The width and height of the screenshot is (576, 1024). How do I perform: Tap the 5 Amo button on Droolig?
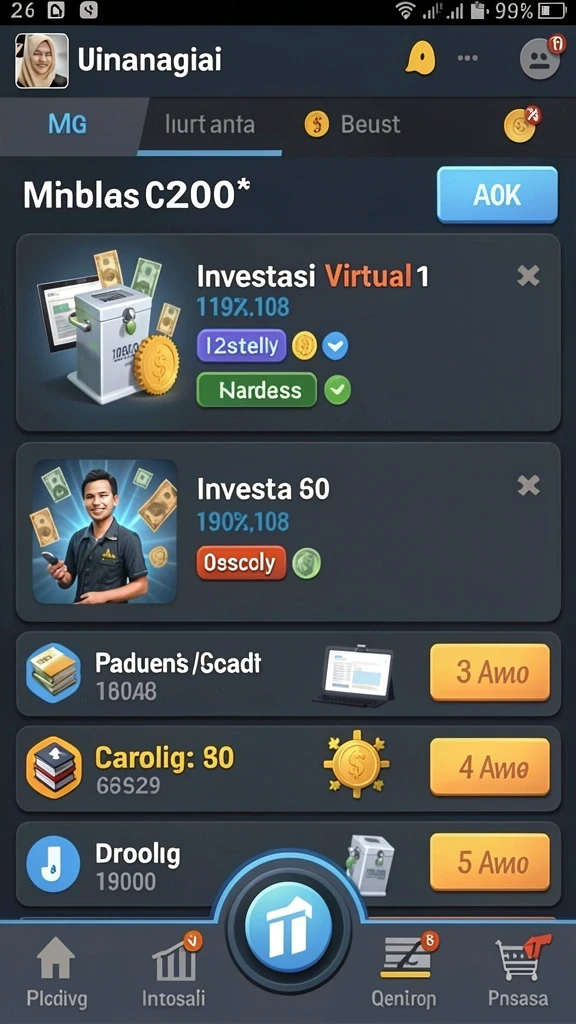pyautogui.click(x=490, y=862)
